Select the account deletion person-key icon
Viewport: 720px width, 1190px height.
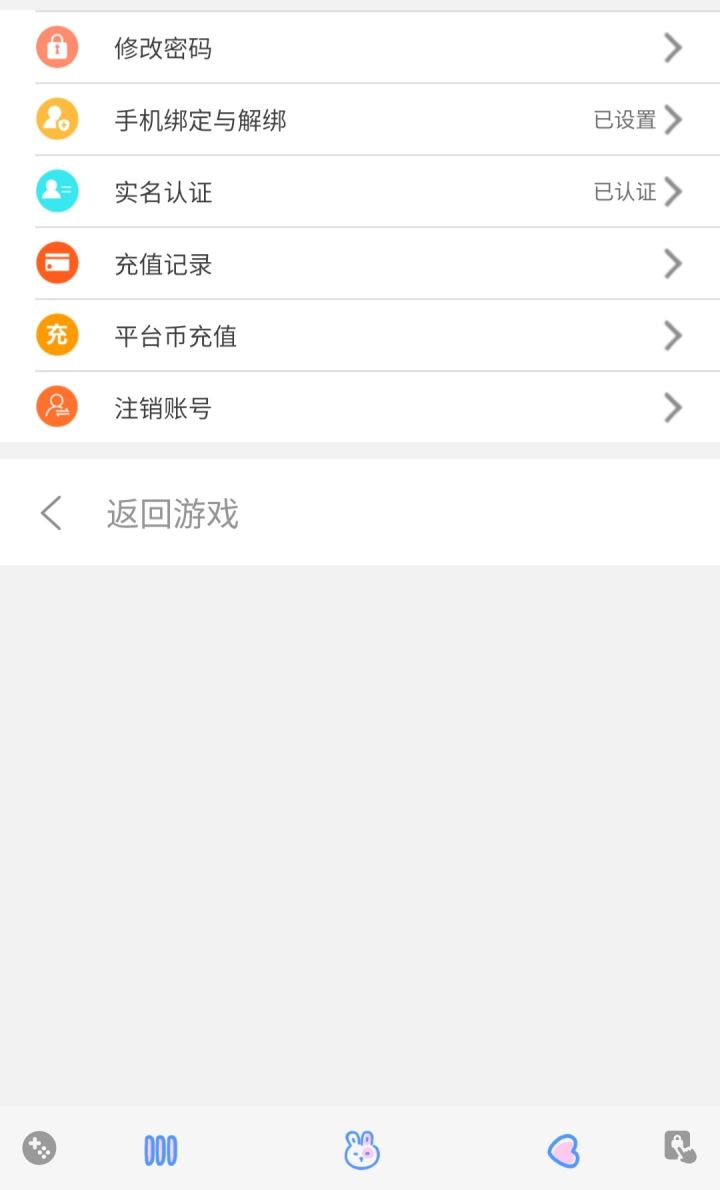click(57, 407)
